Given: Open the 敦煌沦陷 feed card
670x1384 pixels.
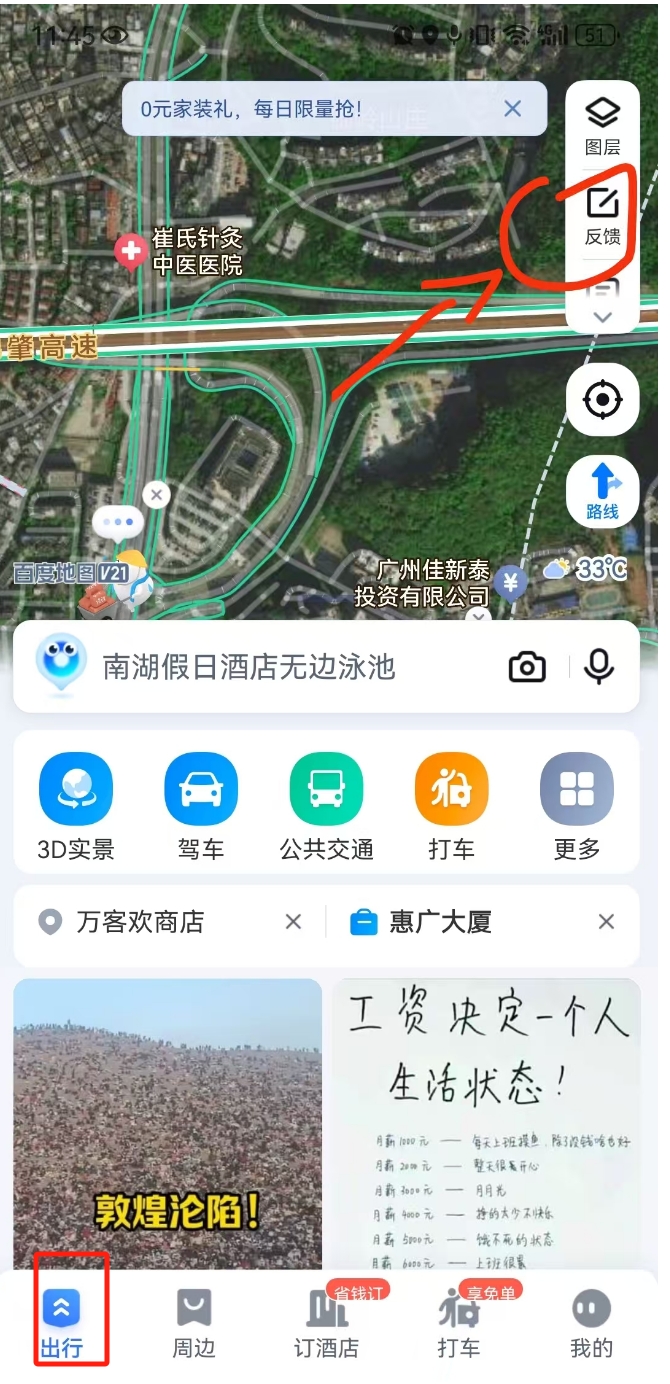Looking at the screenshot, I should (168, 1120).
